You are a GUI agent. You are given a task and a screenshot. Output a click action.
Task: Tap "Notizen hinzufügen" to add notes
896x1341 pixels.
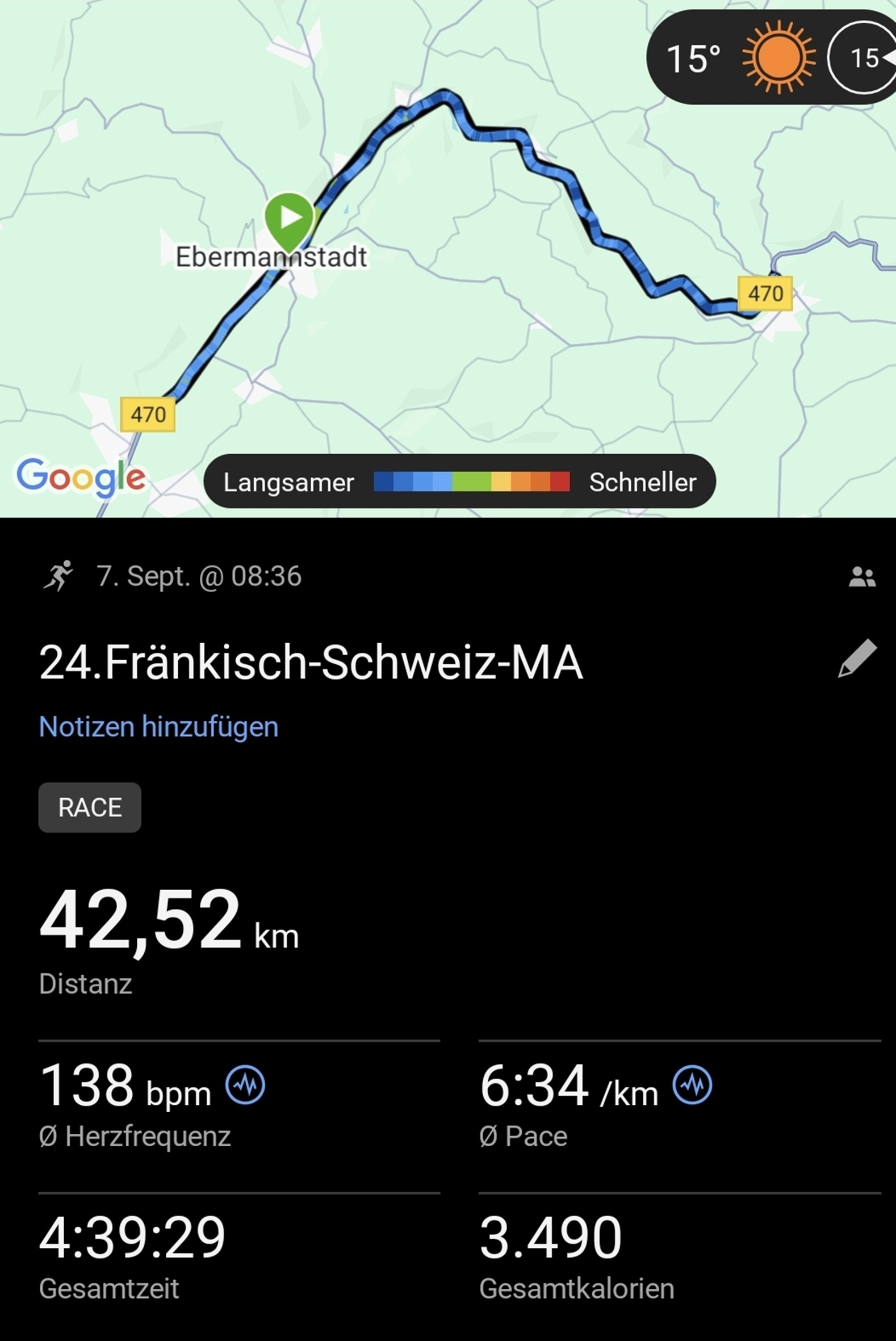click(158, 727)
